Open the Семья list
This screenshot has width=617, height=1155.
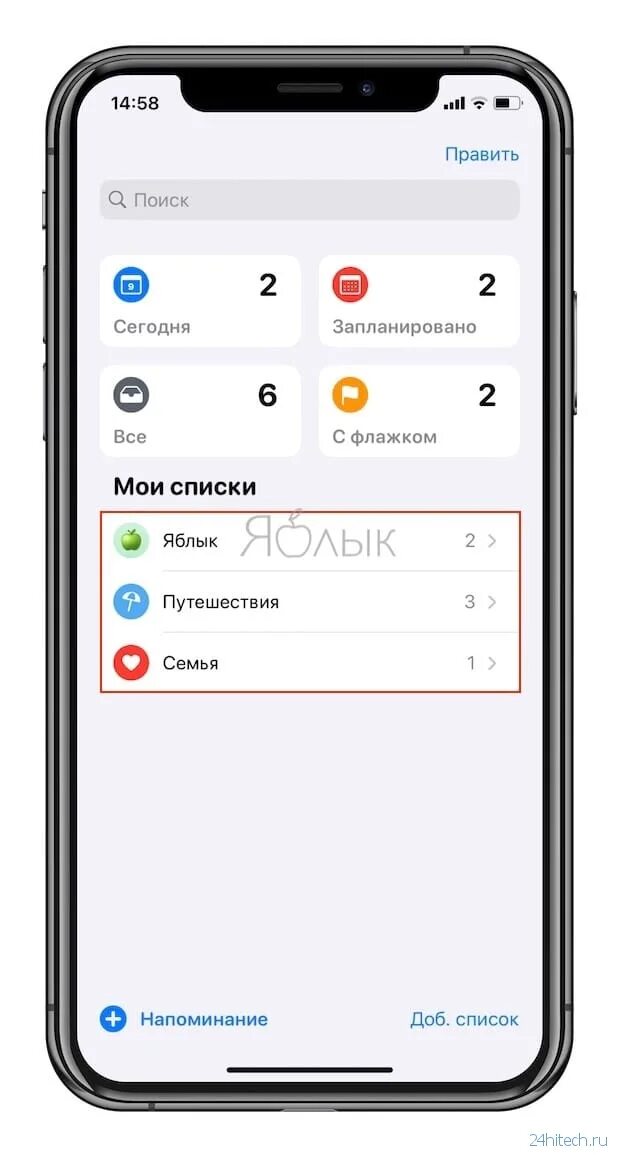click(x=309, y=662)
